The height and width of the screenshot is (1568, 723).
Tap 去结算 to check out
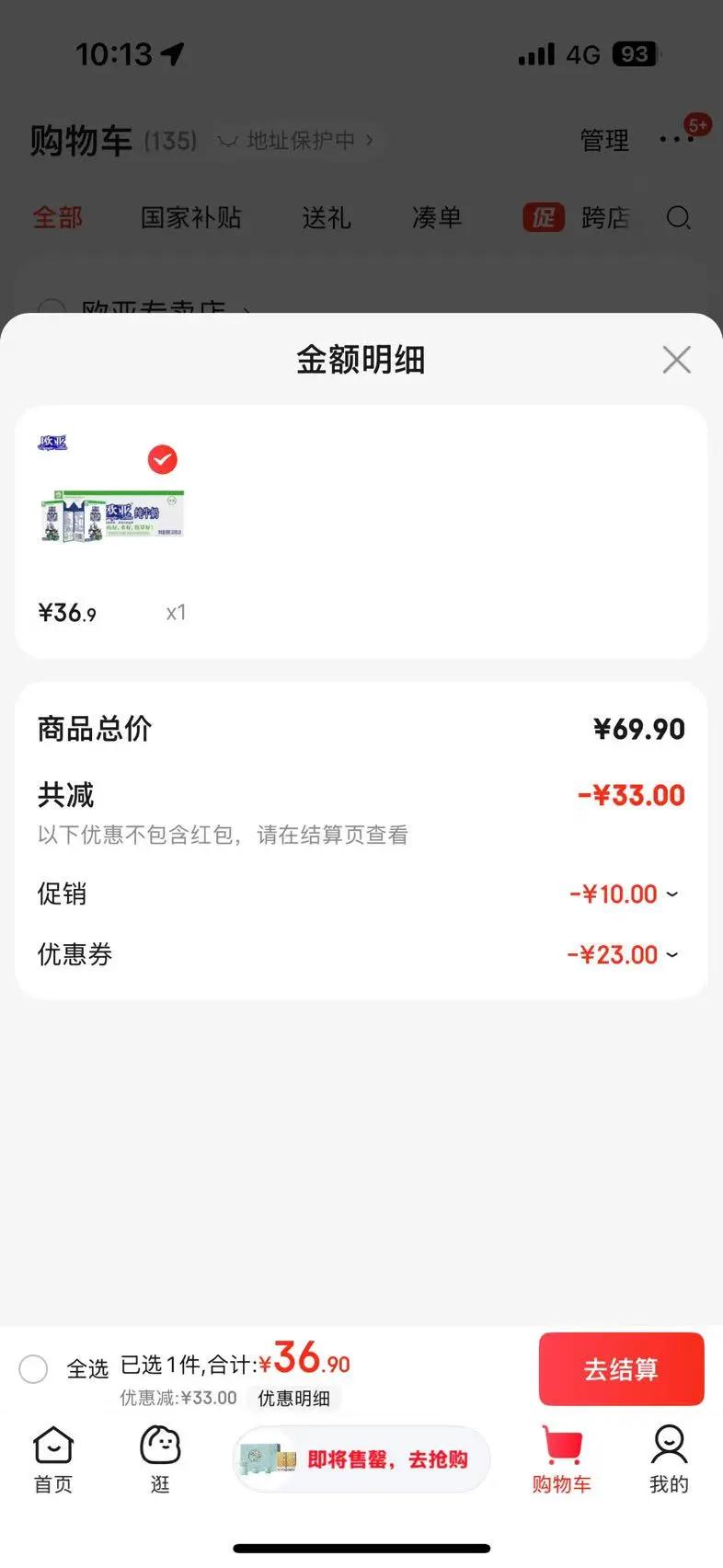coord(621,1369)
